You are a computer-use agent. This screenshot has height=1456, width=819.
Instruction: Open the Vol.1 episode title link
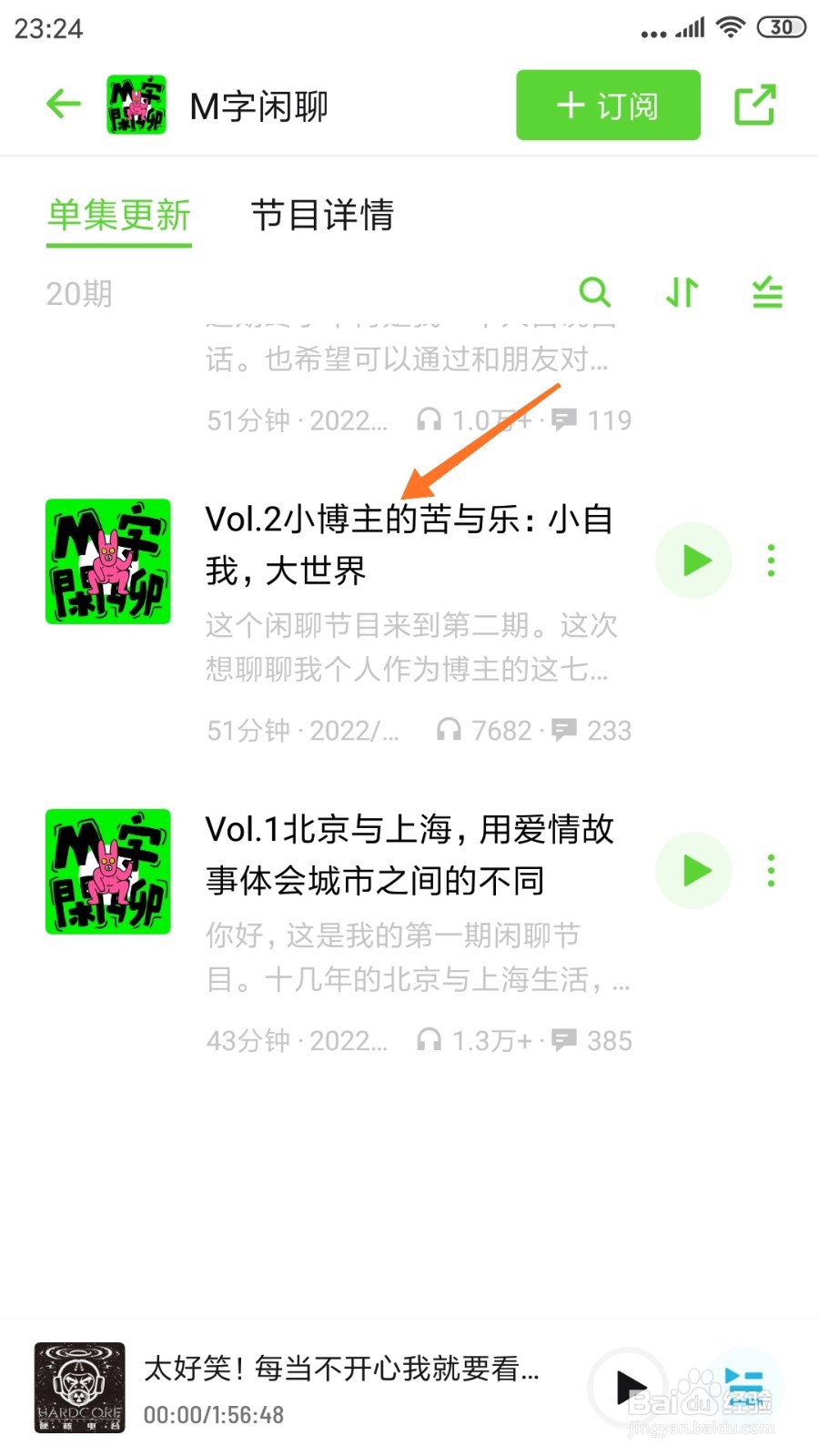pyautogui.click(x=409, y=855)
